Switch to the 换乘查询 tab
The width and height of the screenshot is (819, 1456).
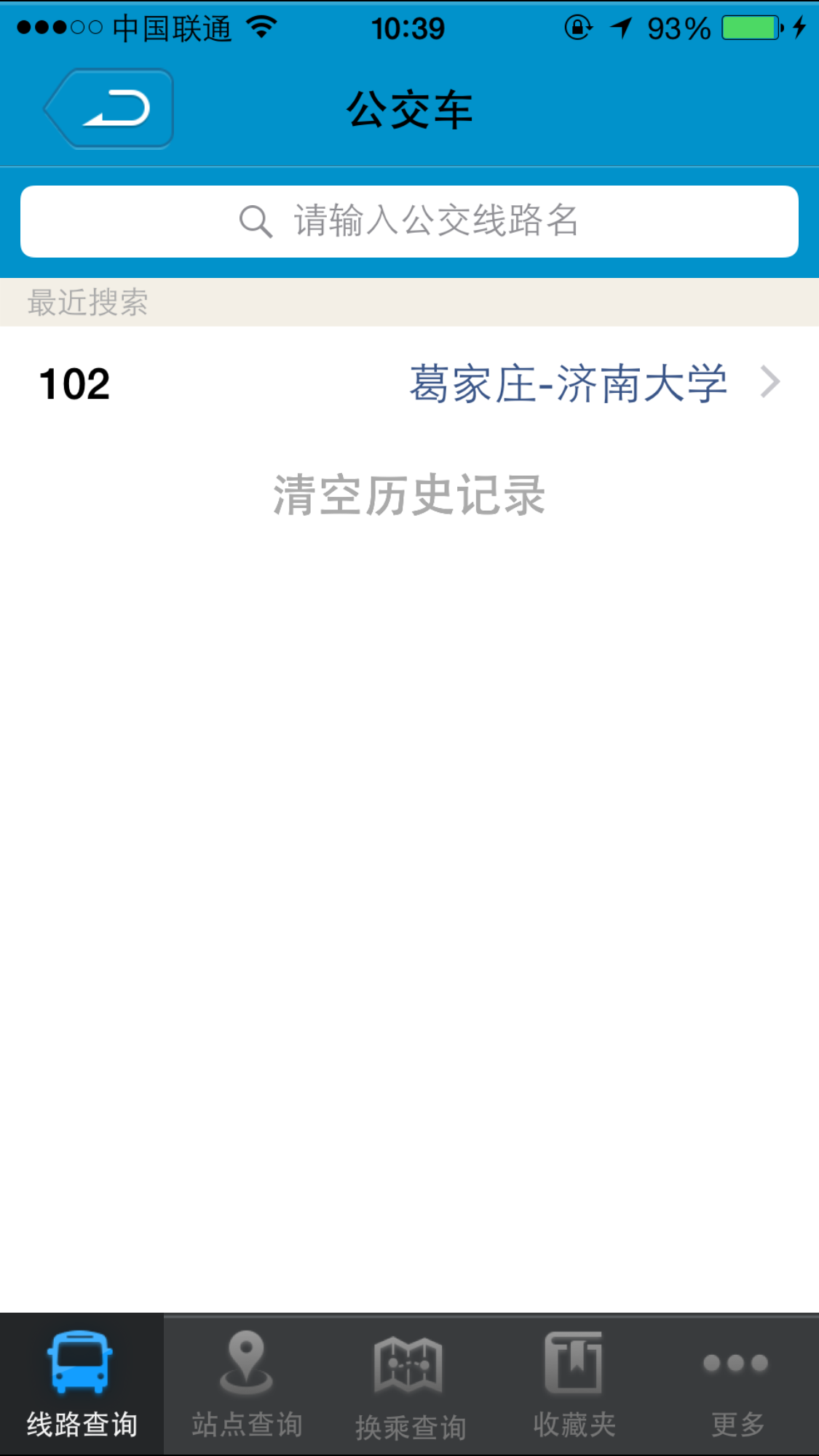tap(410, 1385)
